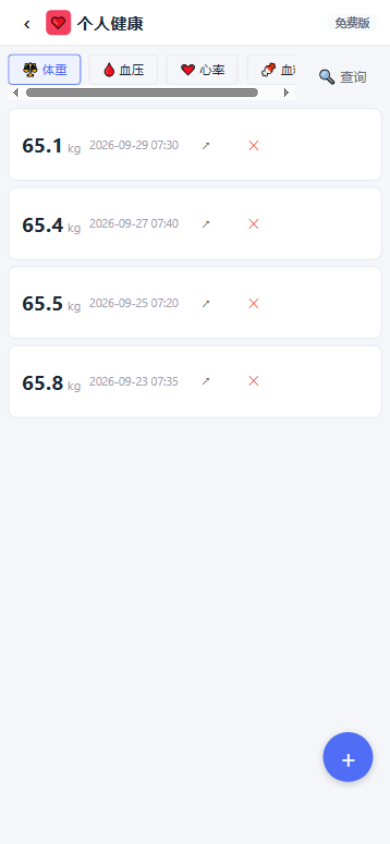Select the 体重 tab
The height and width of the screenshot is (844, 390).
tap(45, 69)
